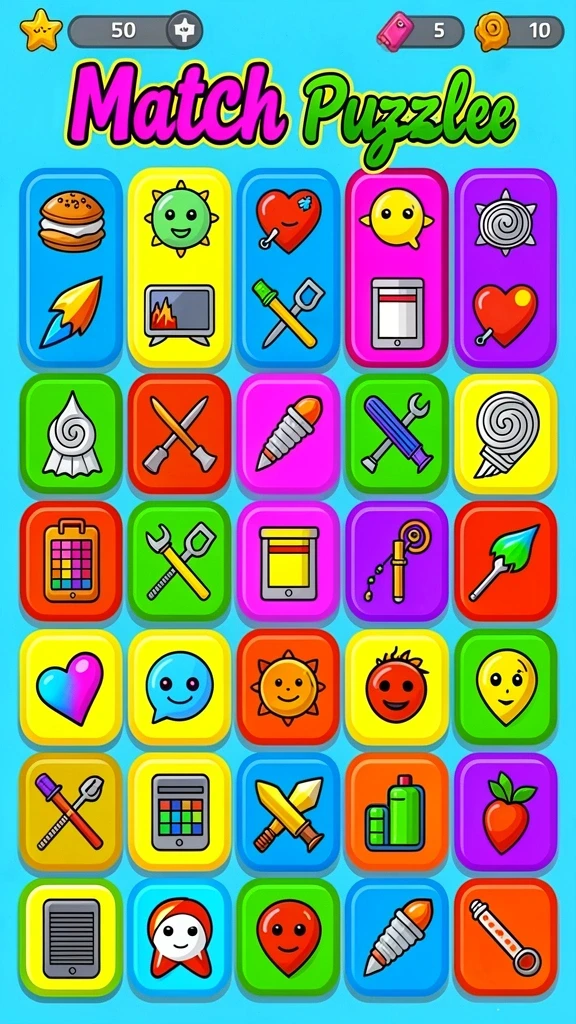
Task: Tap the blue smiling speech bubble tile
Action: pos(180,687)
